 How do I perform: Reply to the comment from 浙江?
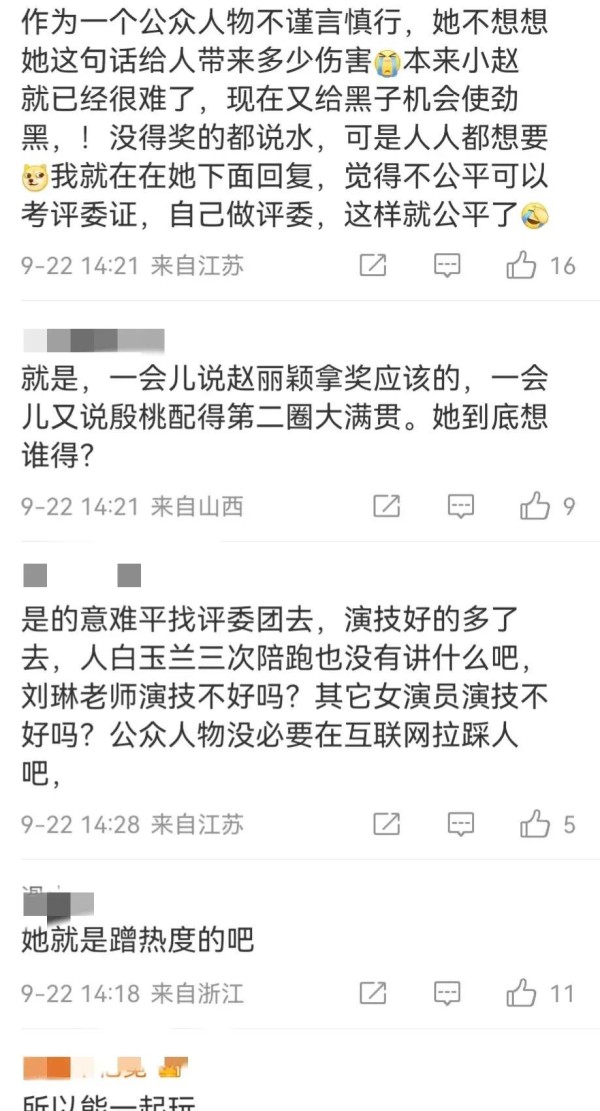tap(447, 993)
